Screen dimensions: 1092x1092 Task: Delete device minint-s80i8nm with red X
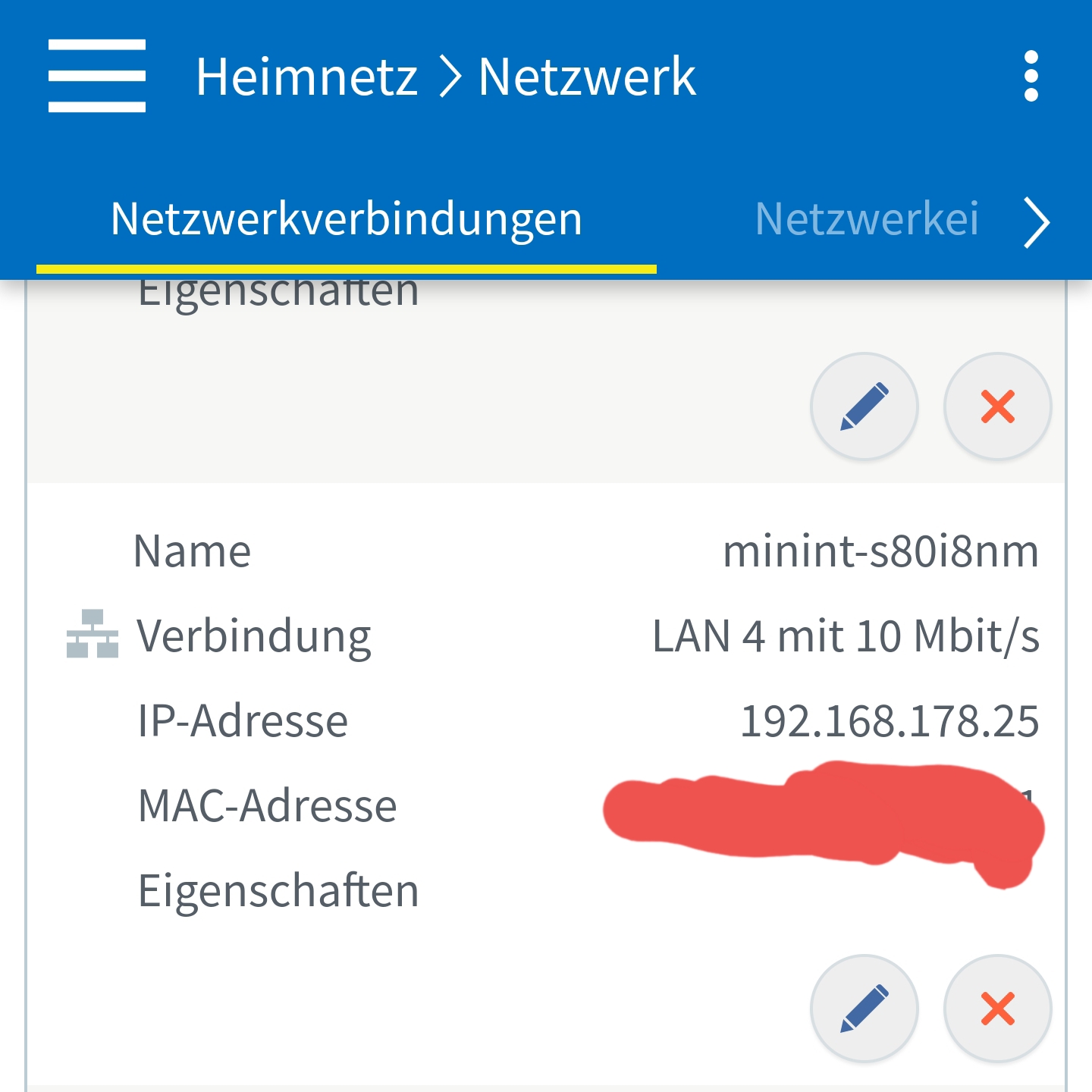pyautogui.click(x=997, y=1008)
